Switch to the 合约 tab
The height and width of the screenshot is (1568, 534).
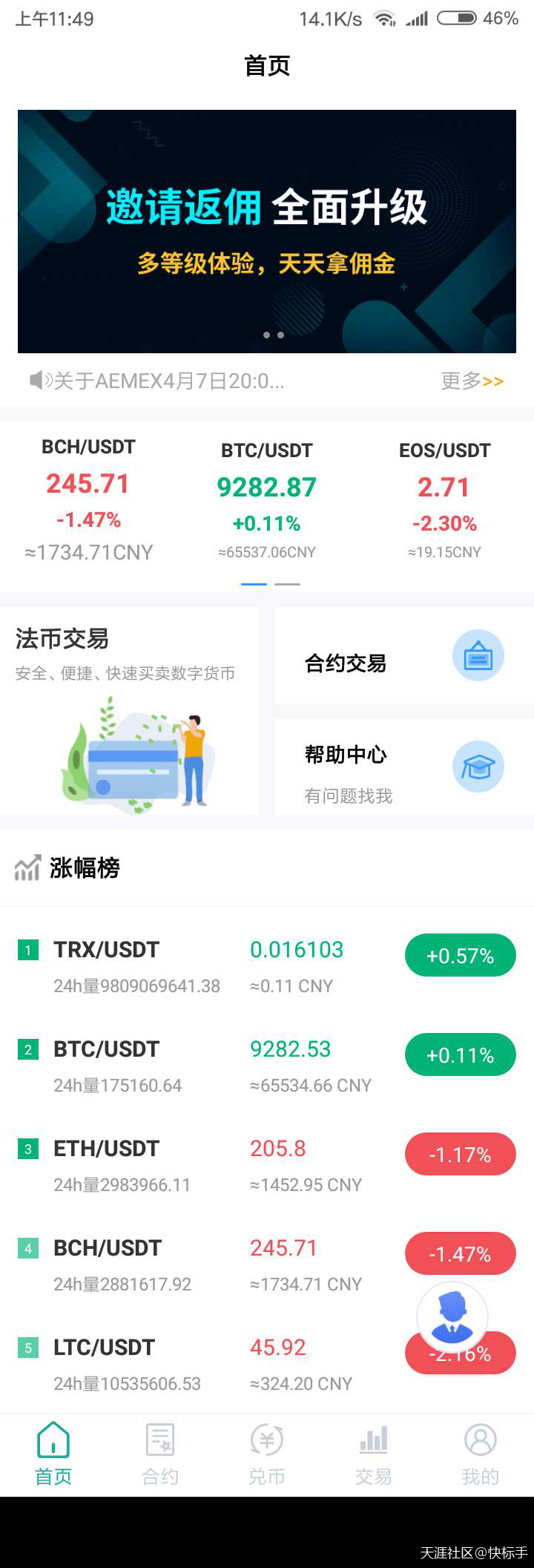click(160, 1454)
